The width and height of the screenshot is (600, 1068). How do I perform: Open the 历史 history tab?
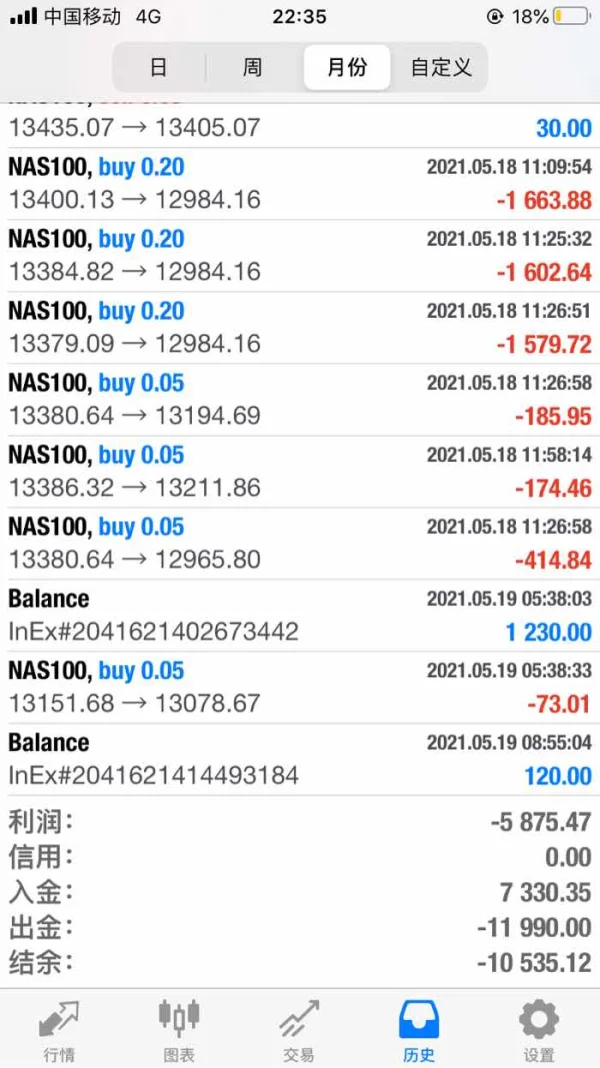click(419, 1030)
